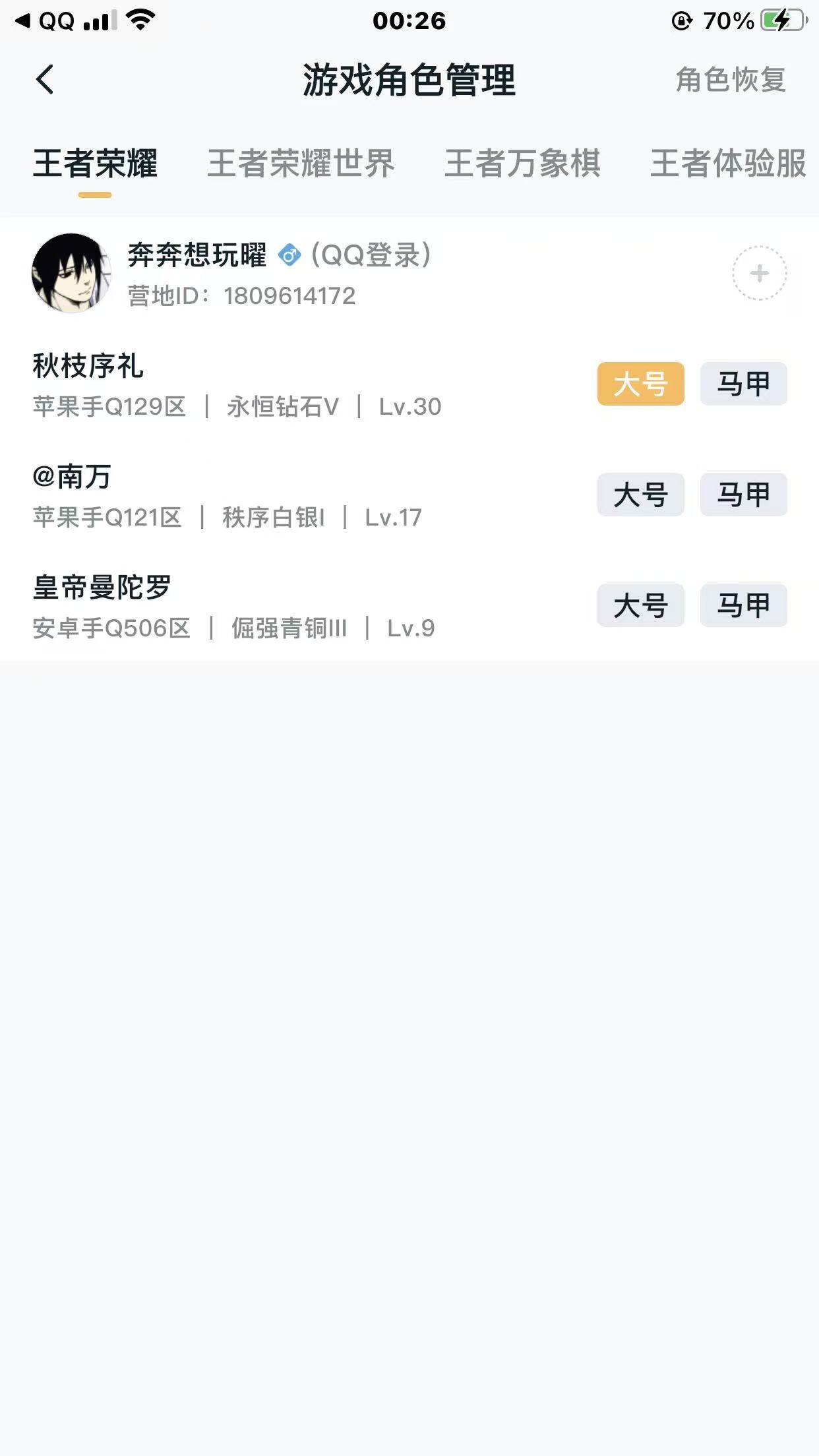
Task: Tap the dashed plus icon to add account
Action: pos(760,272)
